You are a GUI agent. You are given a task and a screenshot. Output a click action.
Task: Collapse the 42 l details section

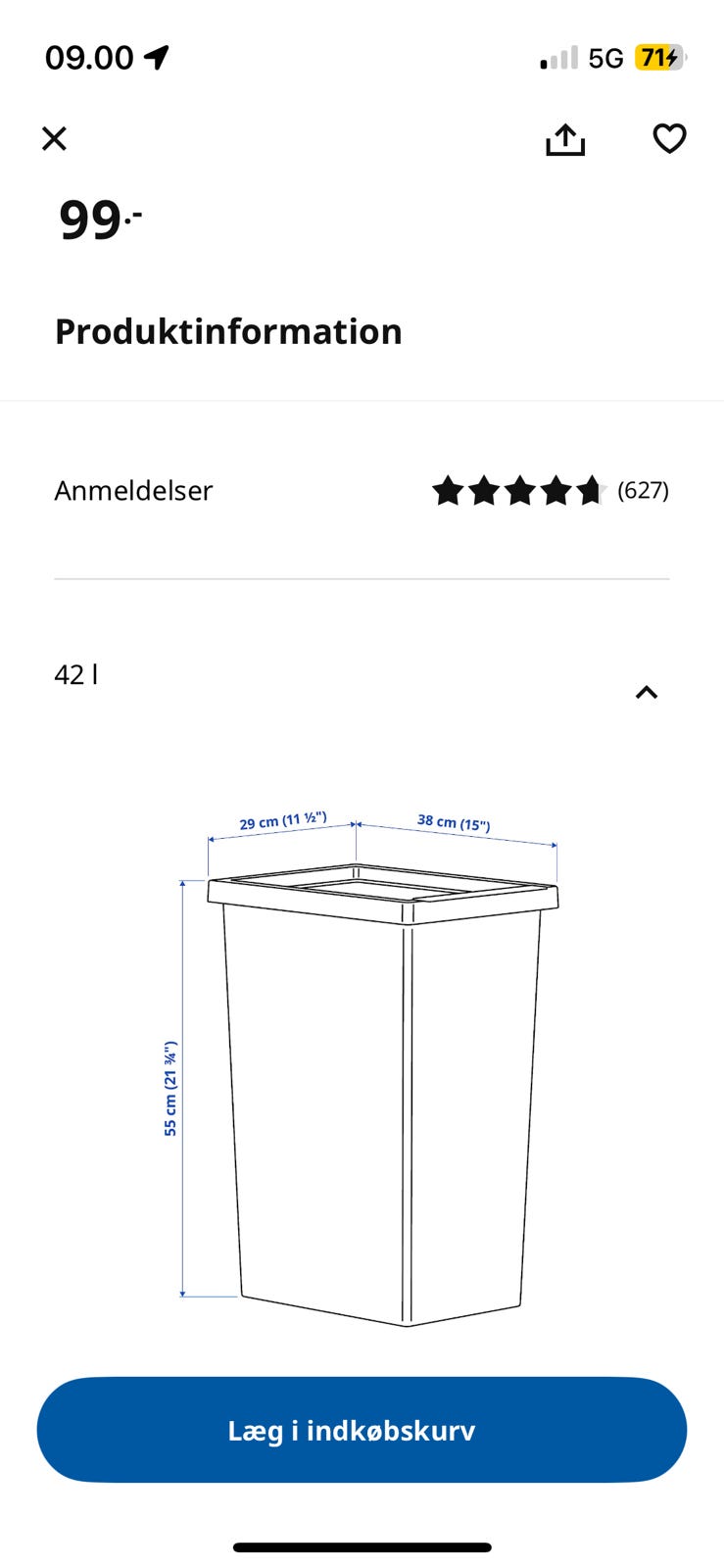(x=645, y=691)
